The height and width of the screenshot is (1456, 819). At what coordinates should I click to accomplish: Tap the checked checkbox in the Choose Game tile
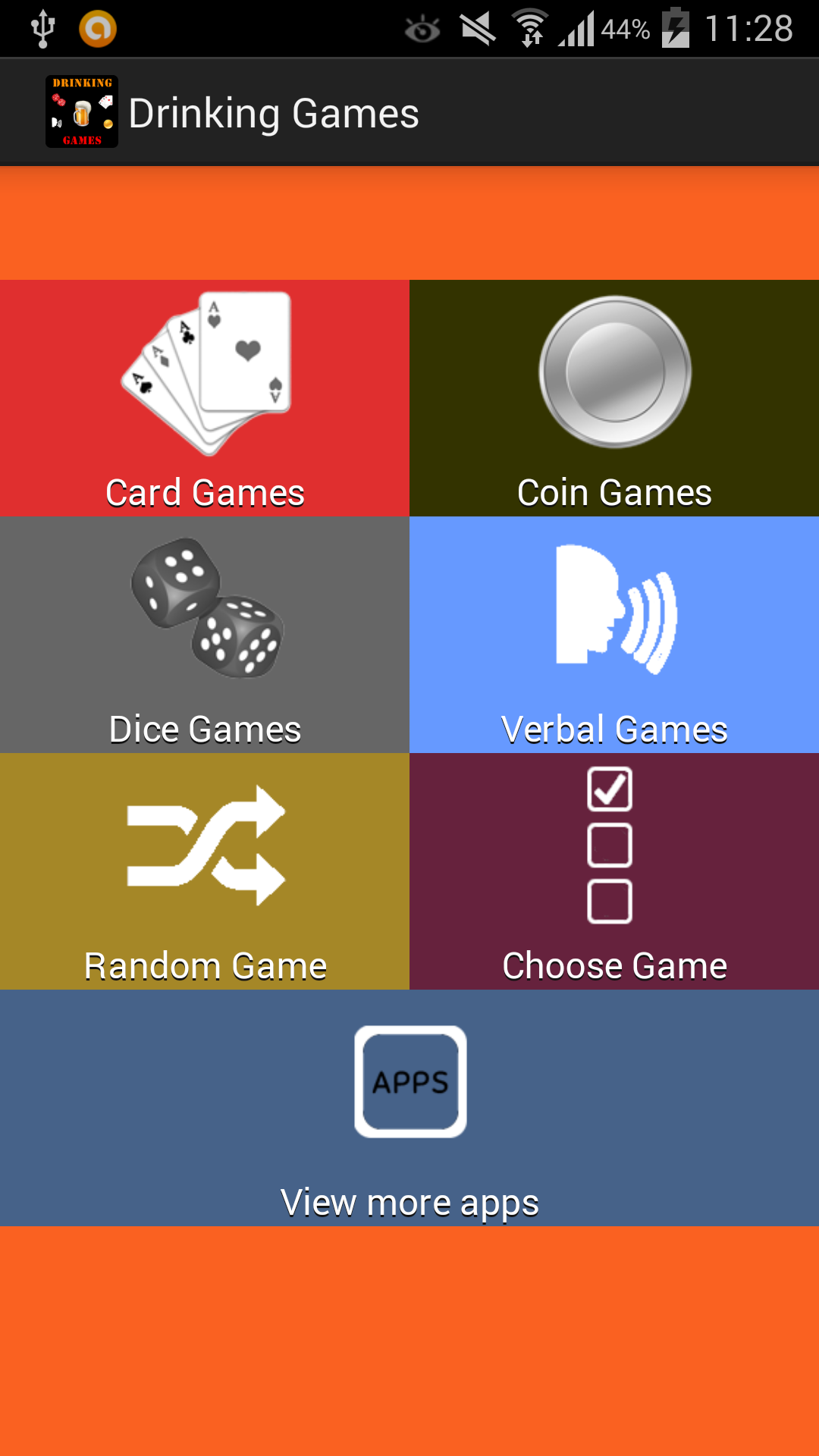[611, 789]
